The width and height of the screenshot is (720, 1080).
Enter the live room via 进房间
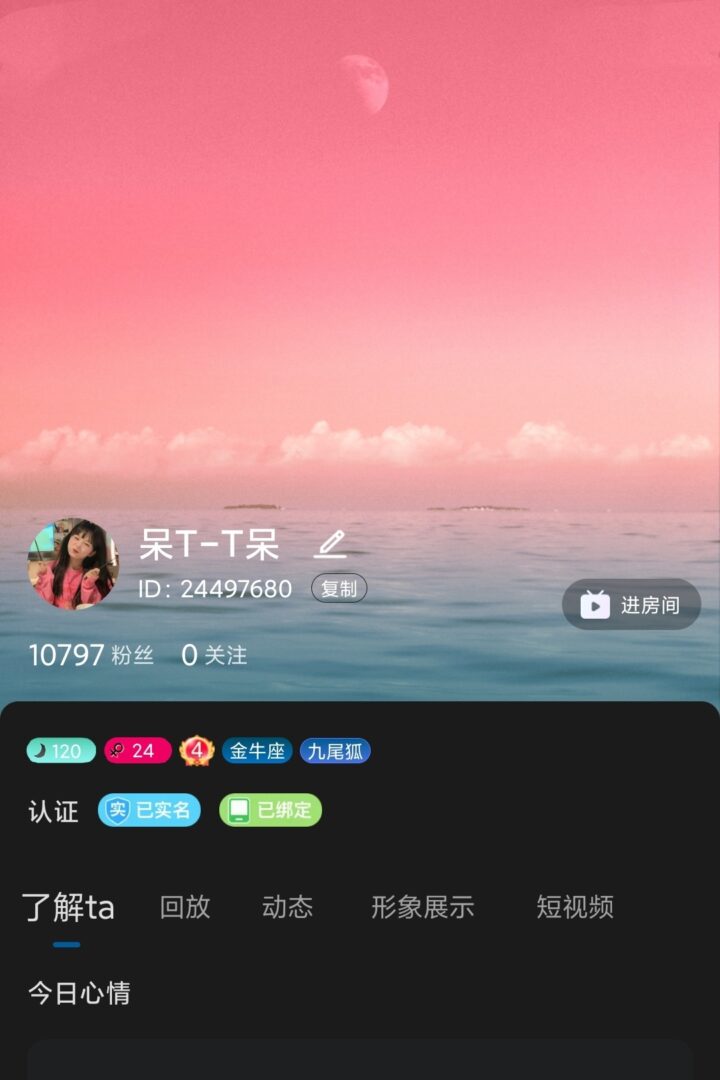[x=631, y=605]
